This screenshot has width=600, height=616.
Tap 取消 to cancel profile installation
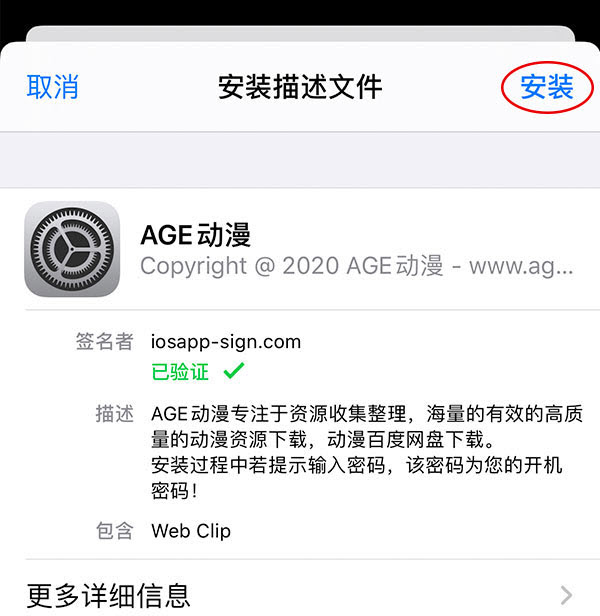pyautogui.click(x=52, y=87)
